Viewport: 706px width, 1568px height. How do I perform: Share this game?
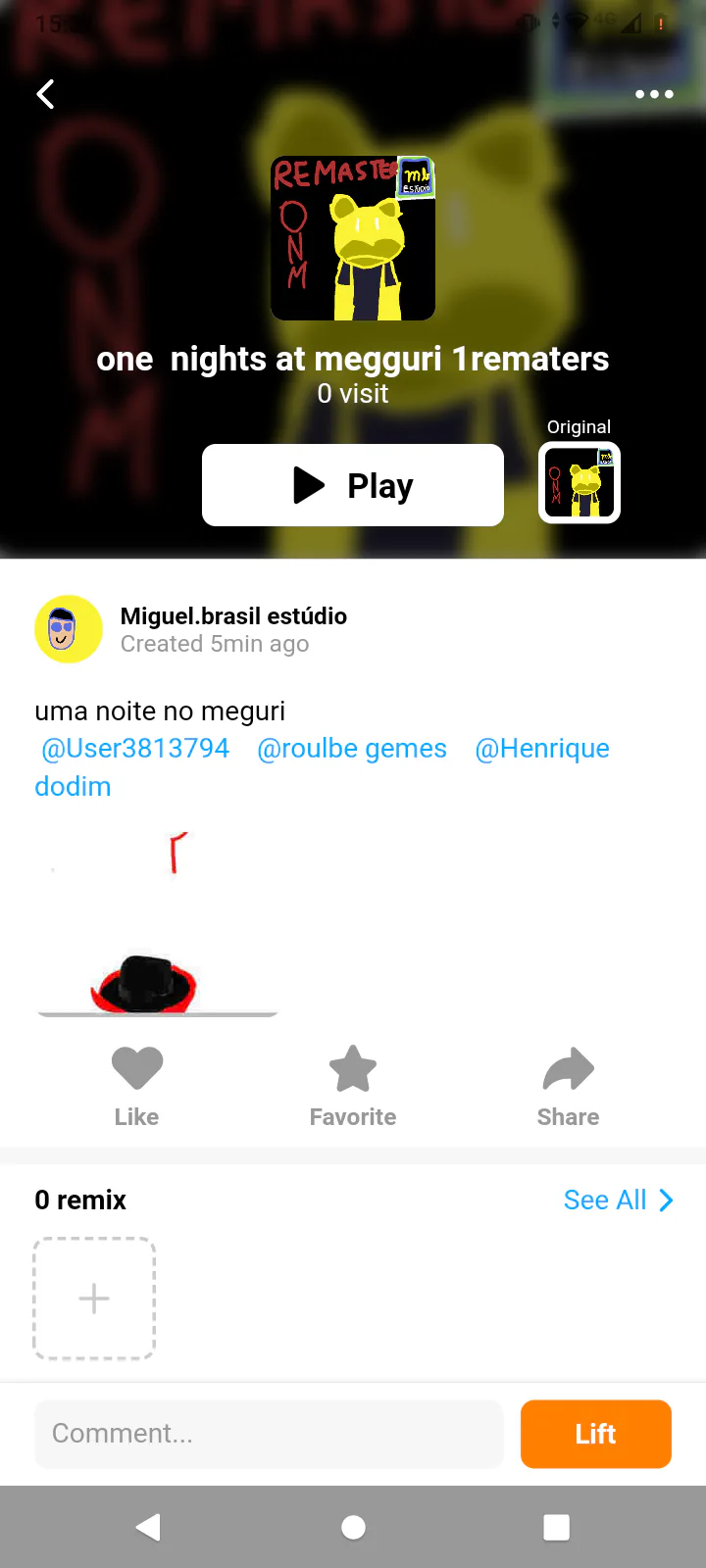pos(568,1086)
